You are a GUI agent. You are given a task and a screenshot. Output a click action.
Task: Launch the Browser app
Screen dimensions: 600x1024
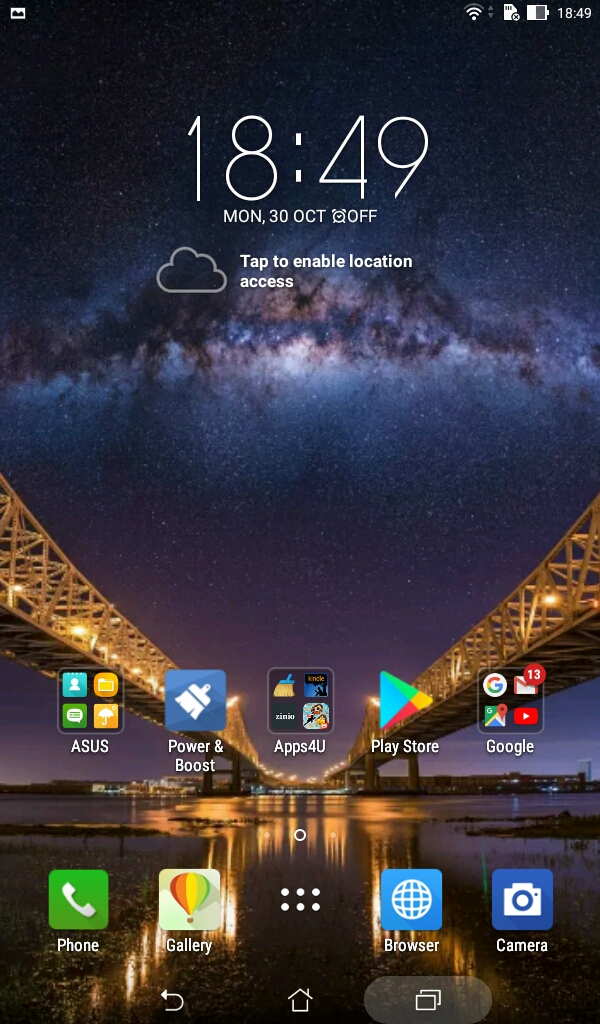point(411,900)
